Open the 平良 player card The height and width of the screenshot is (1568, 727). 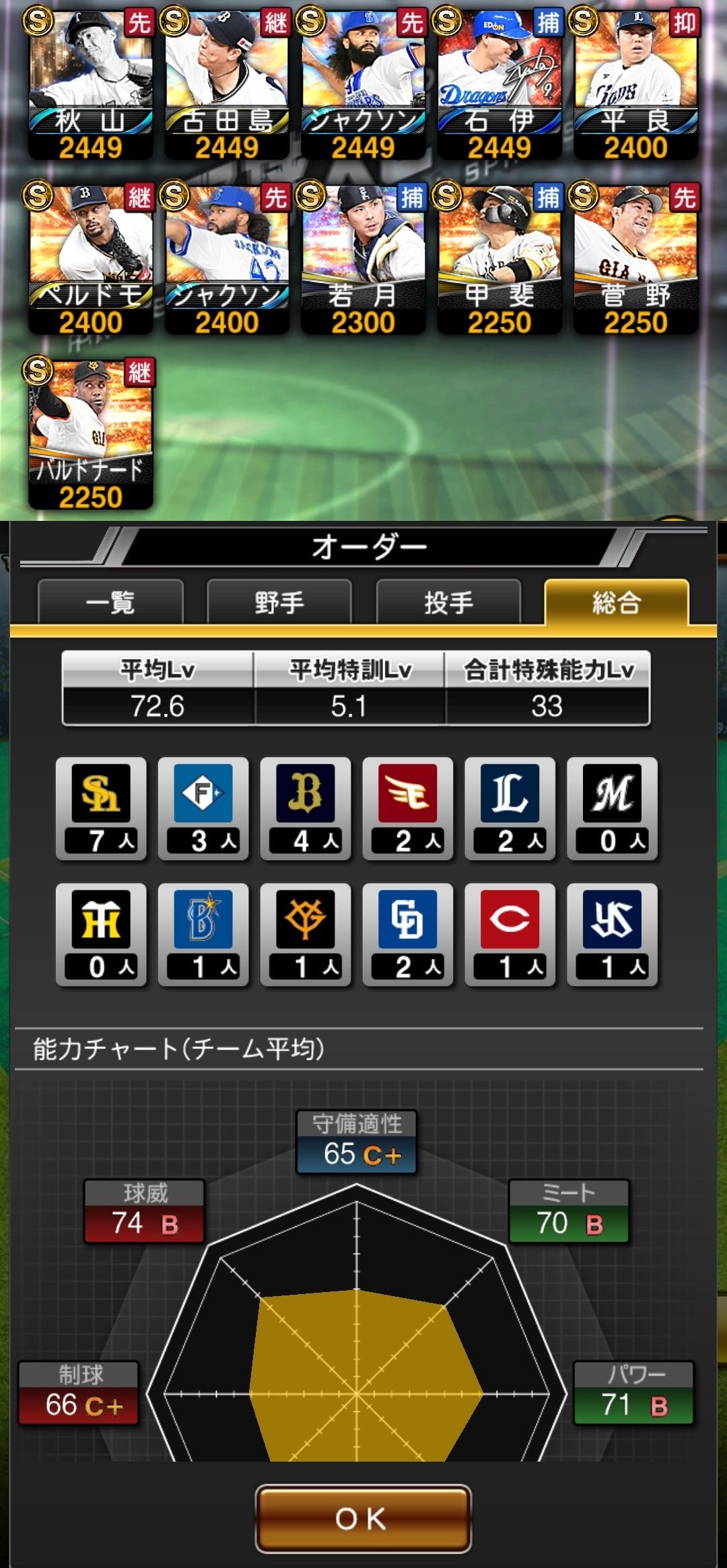635,84
